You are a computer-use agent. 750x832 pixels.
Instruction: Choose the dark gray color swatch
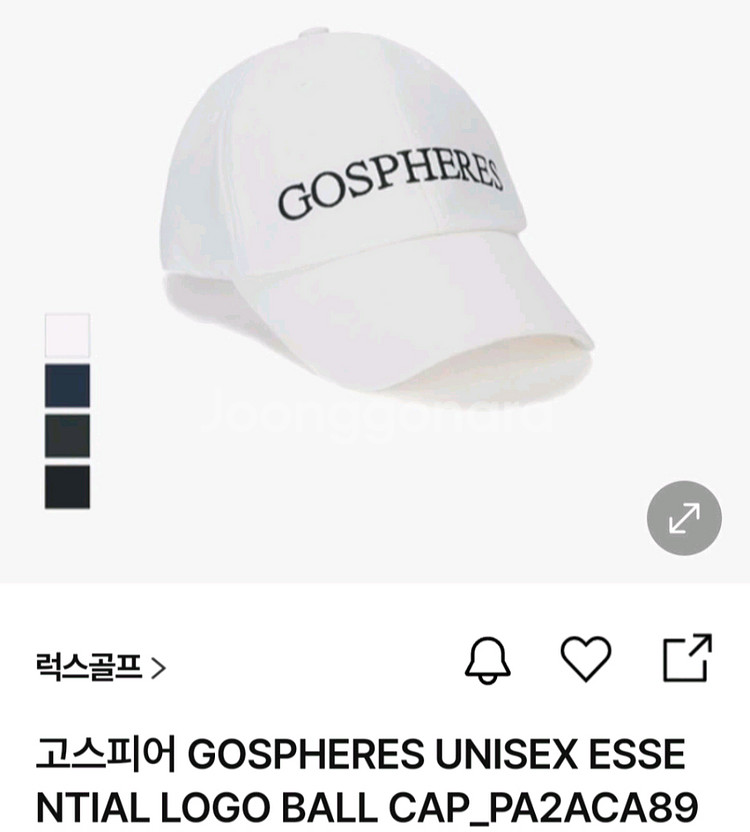[x=67, y=436]
